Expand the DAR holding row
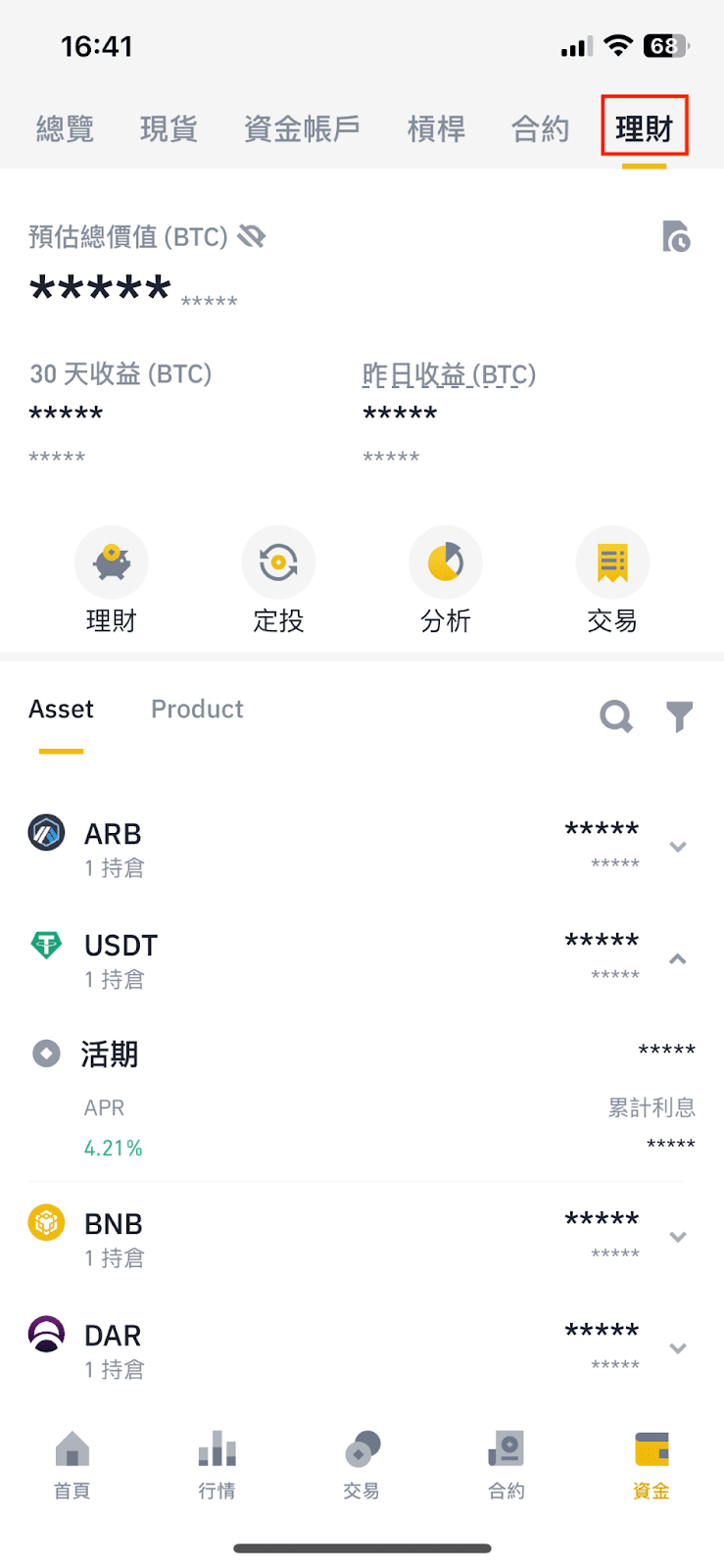This screenshot has height=1568, width=724. coord(677,1348)
